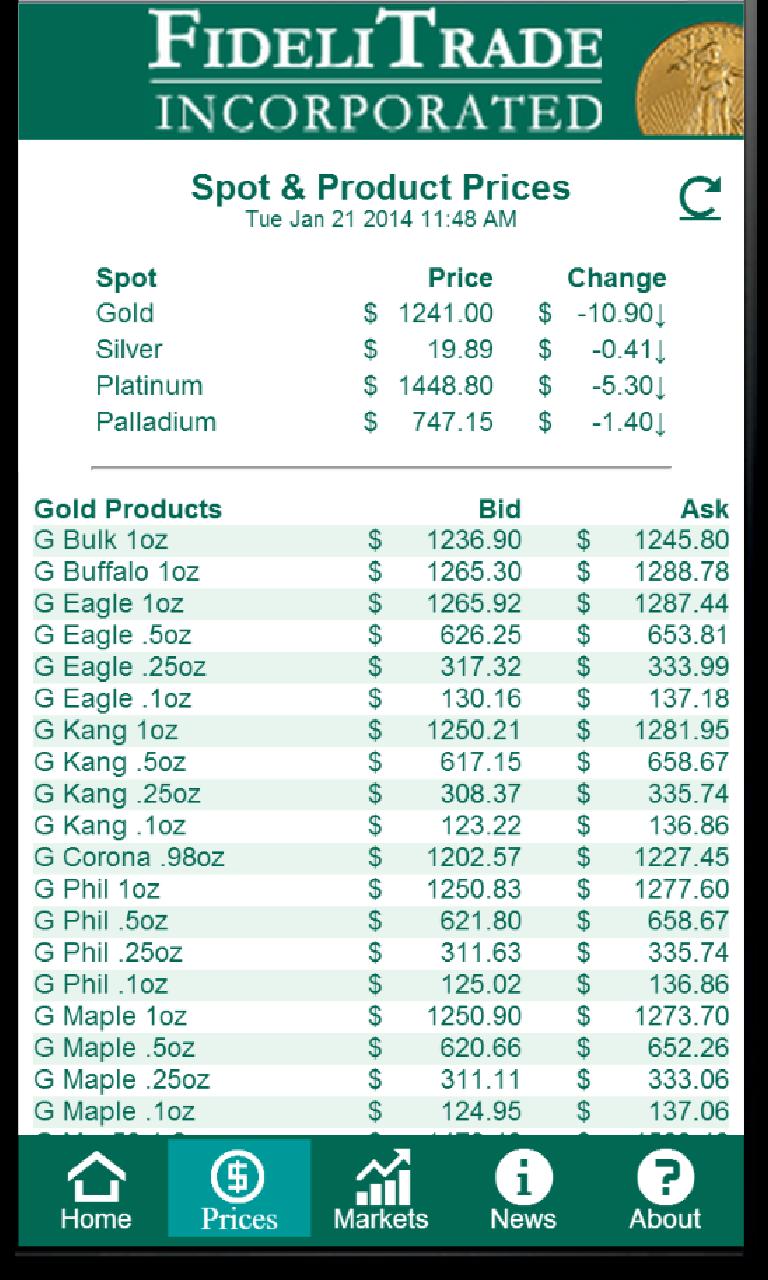768x1280 pixels.
Task: Open Markets via the chart icon
Action: [x=383, y=1183]
